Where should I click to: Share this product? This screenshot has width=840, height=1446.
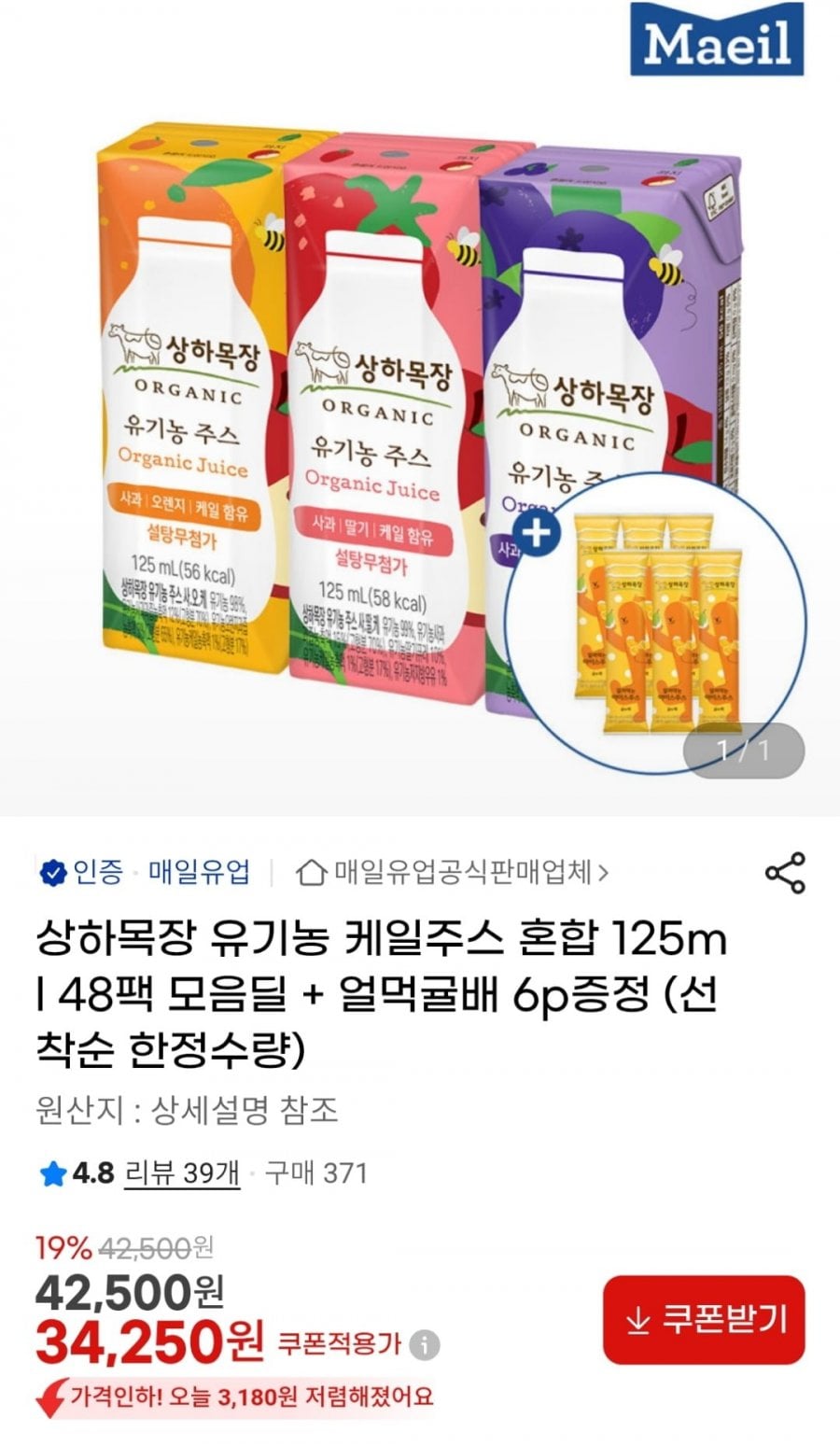[784, 873]
